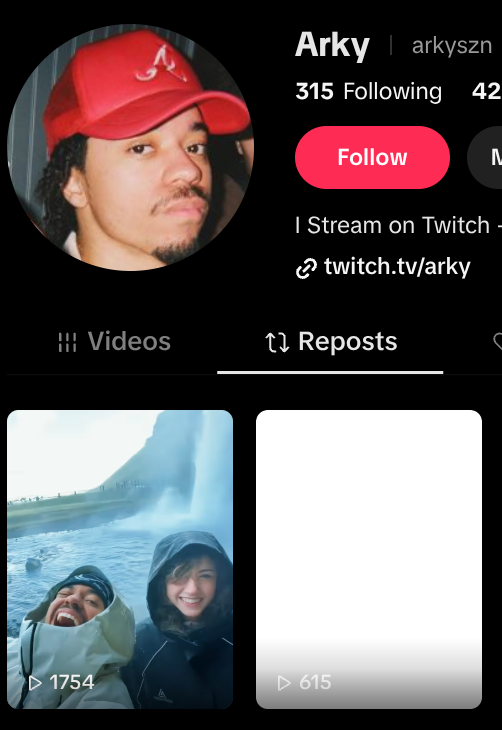Open the reposted video with 615 plays
This screenshot has width=502, height=730.
(369, 559)
